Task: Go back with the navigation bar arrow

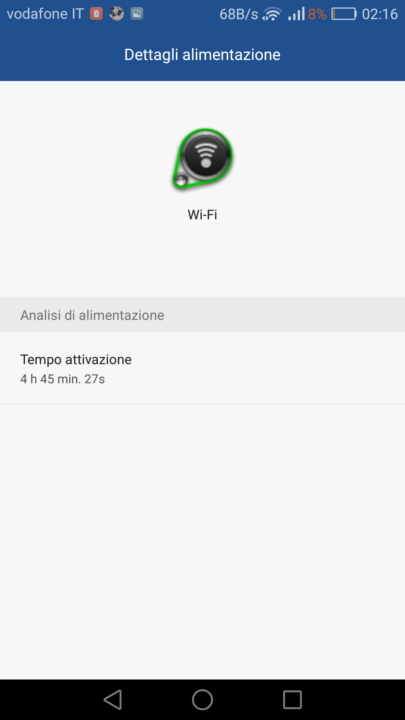Action: coord(112,699)
